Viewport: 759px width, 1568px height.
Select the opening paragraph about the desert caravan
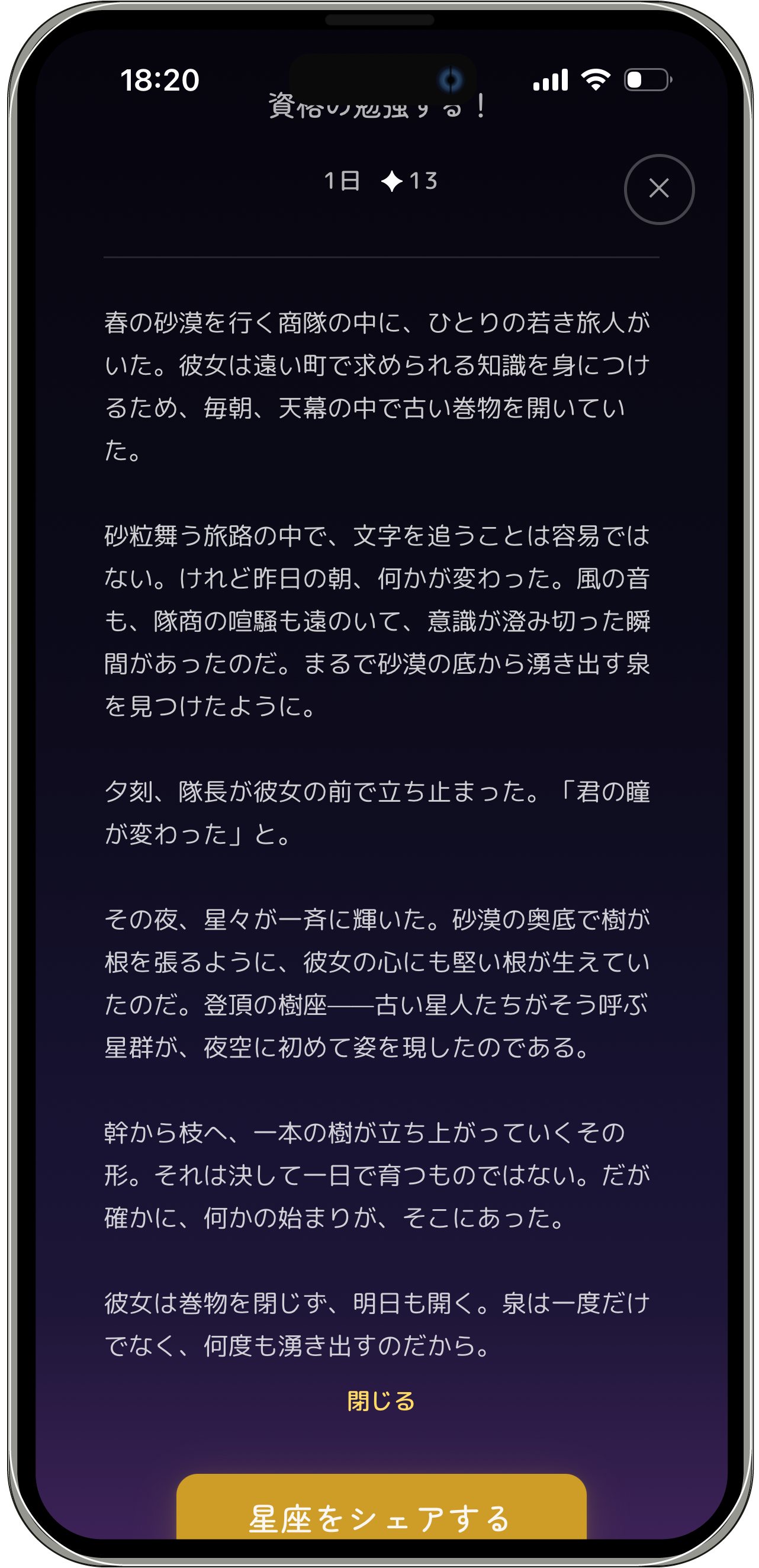(377, 384)
